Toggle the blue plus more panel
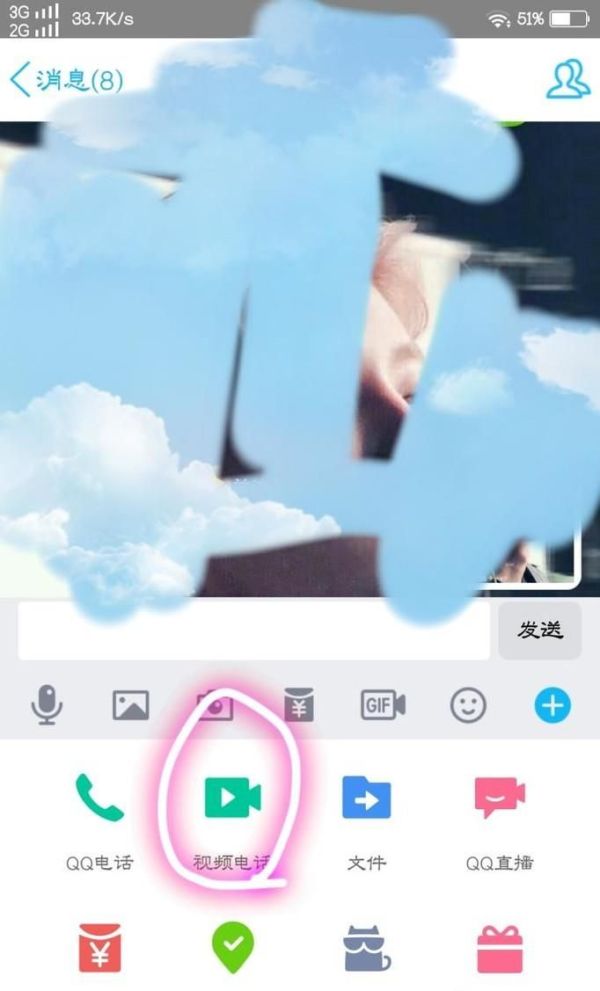Image resolution: width=600 pixels, height=991 pixels. point(552,706)
